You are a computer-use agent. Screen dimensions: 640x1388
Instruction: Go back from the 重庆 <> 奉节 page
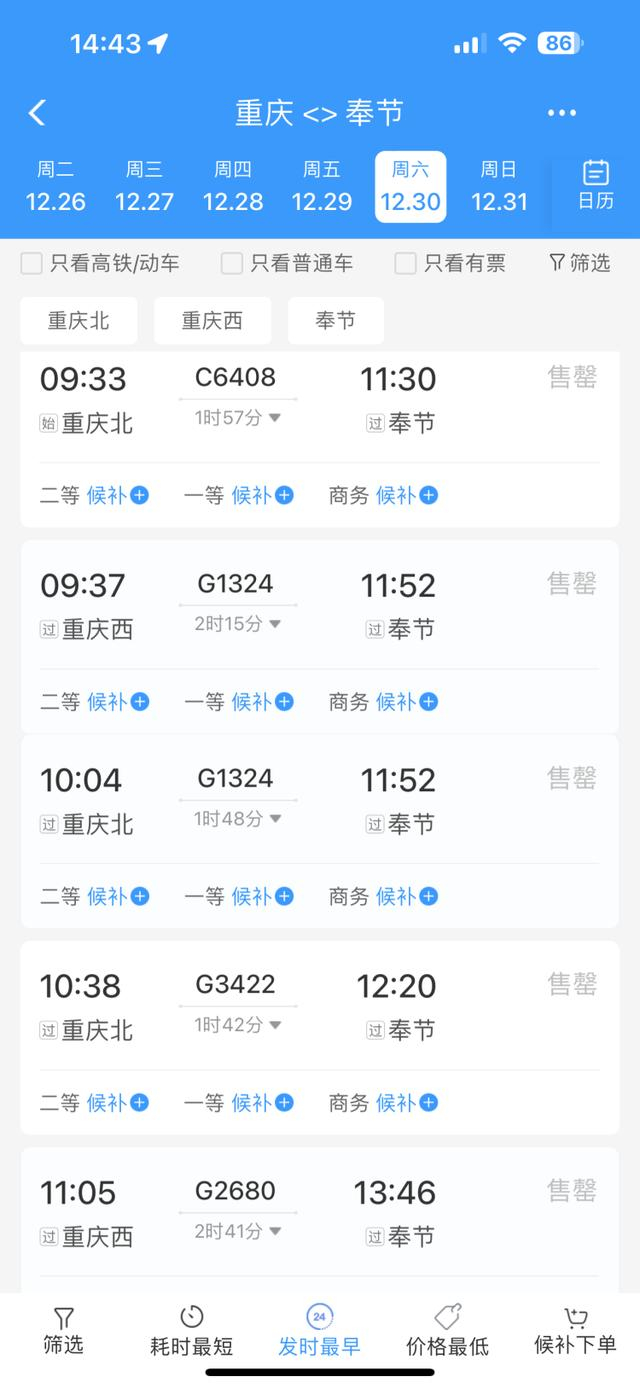[37, 113]
